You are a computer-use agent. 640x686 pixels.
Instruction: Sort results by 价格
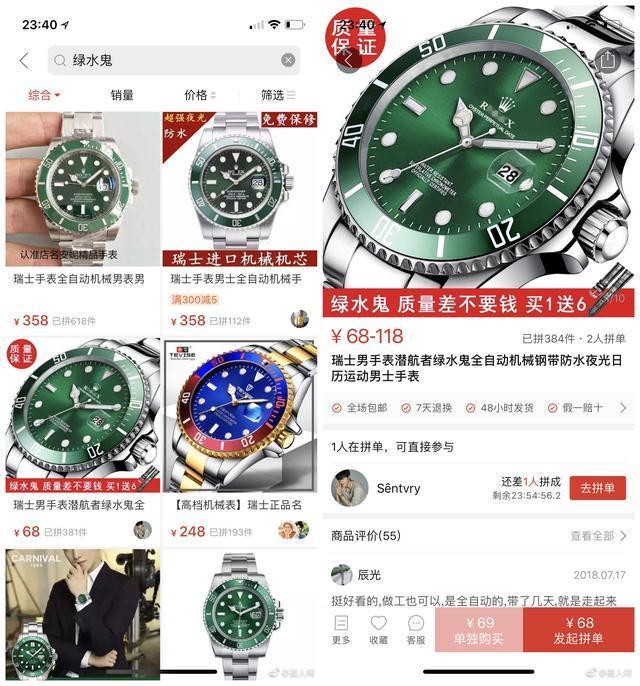200,95
